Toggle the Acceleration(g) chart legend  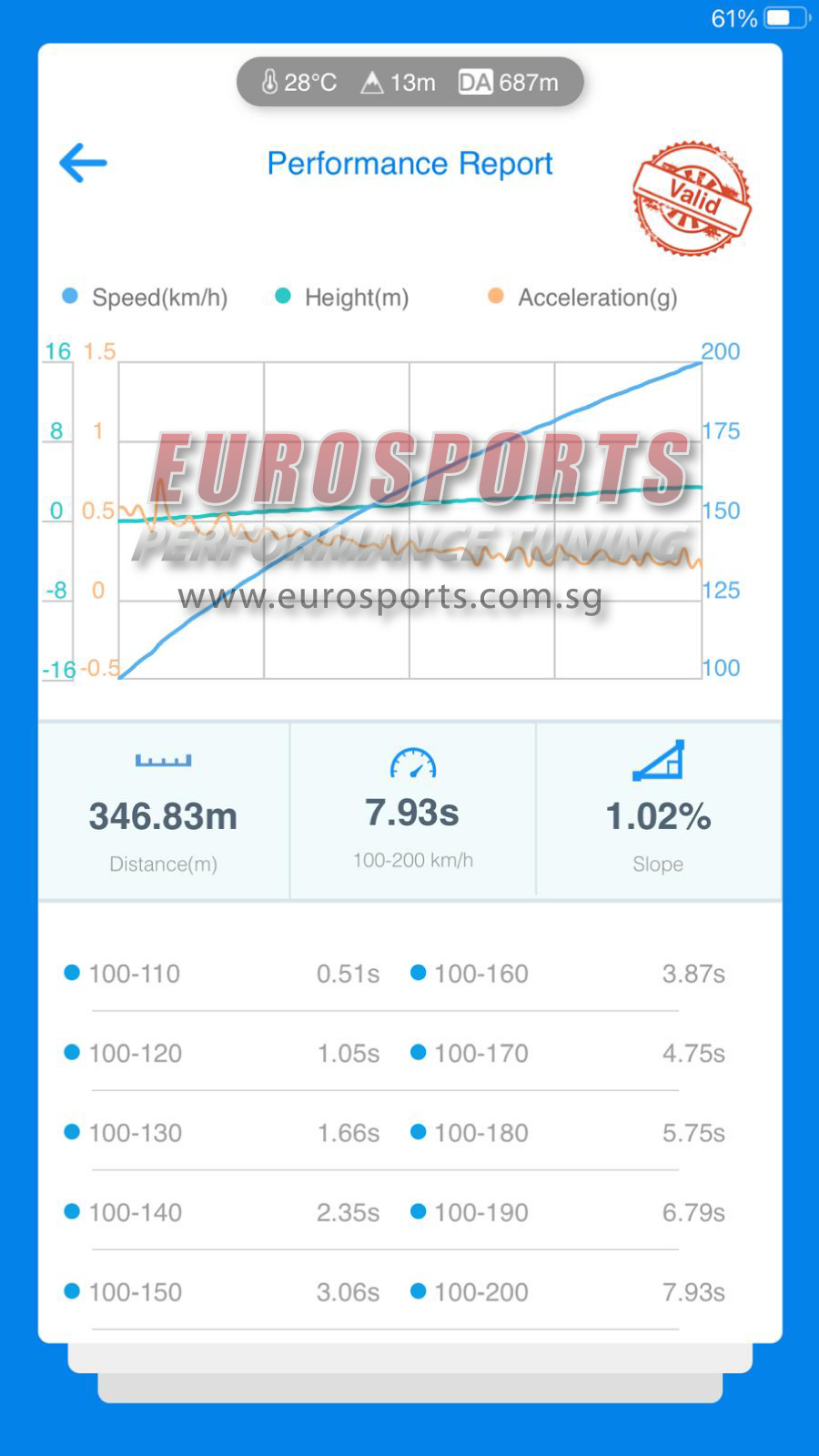point(583,298)
